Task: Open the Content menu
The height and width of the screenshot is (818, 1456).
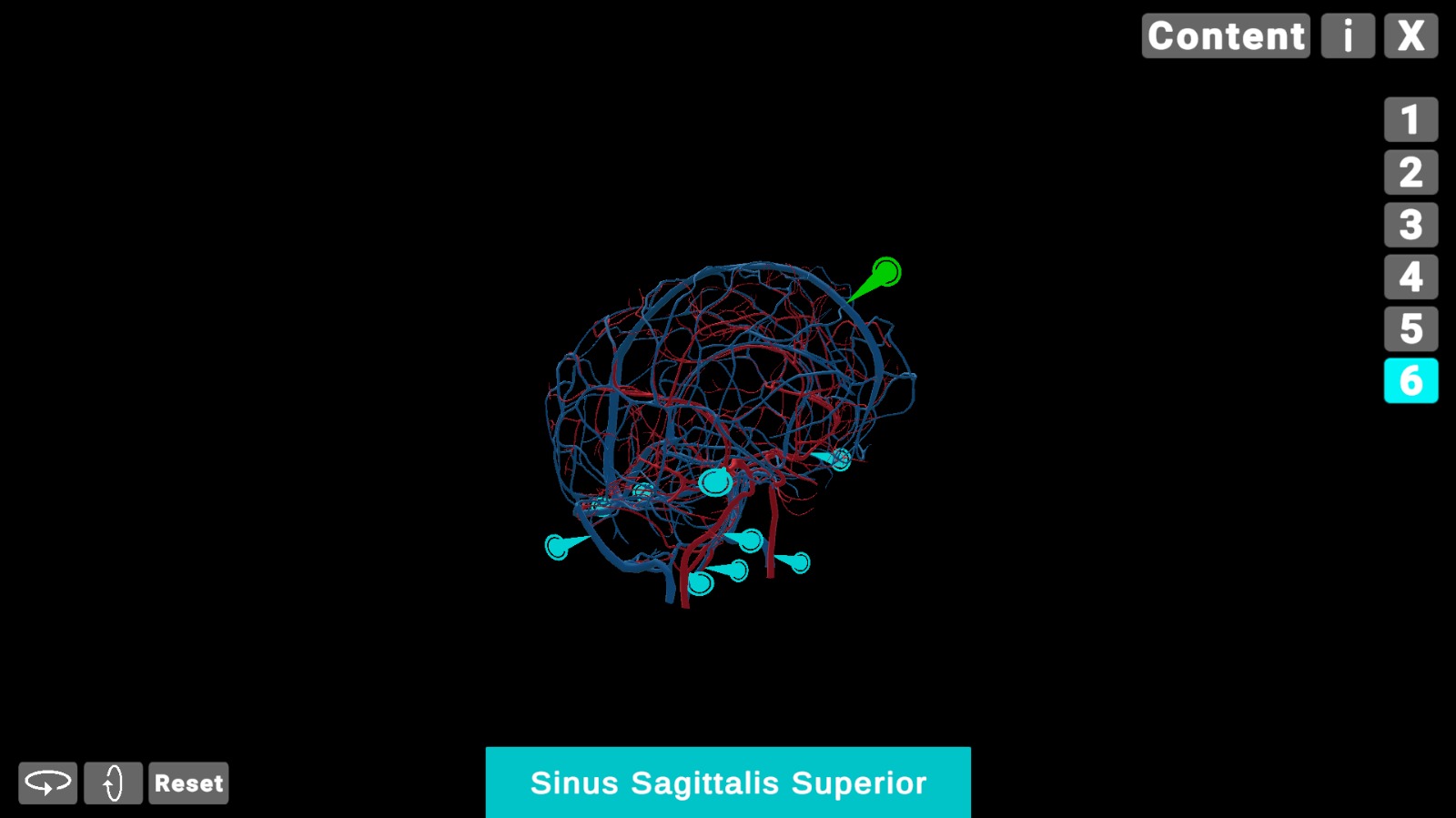Action: point(1225,36)
